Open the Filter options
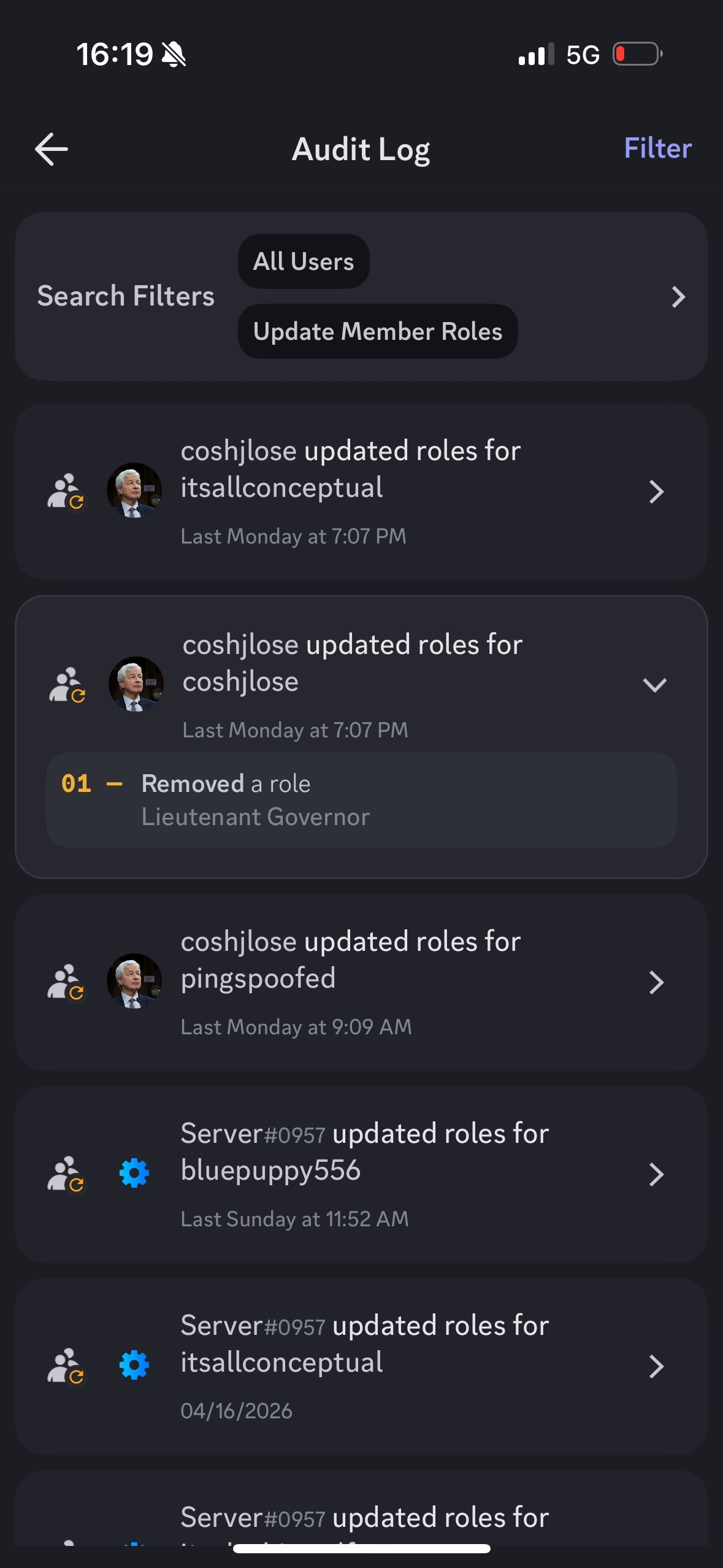The image size is (723, 1568). 657,148
